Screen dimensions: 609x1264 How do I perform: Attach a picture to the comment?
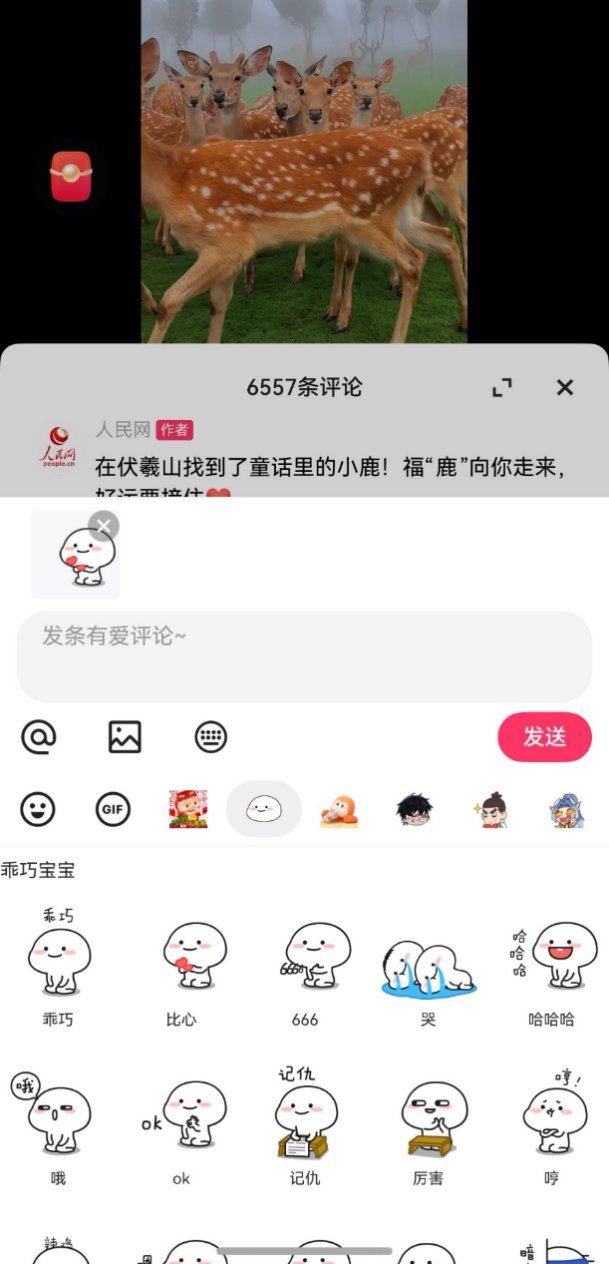click(125, 737)
